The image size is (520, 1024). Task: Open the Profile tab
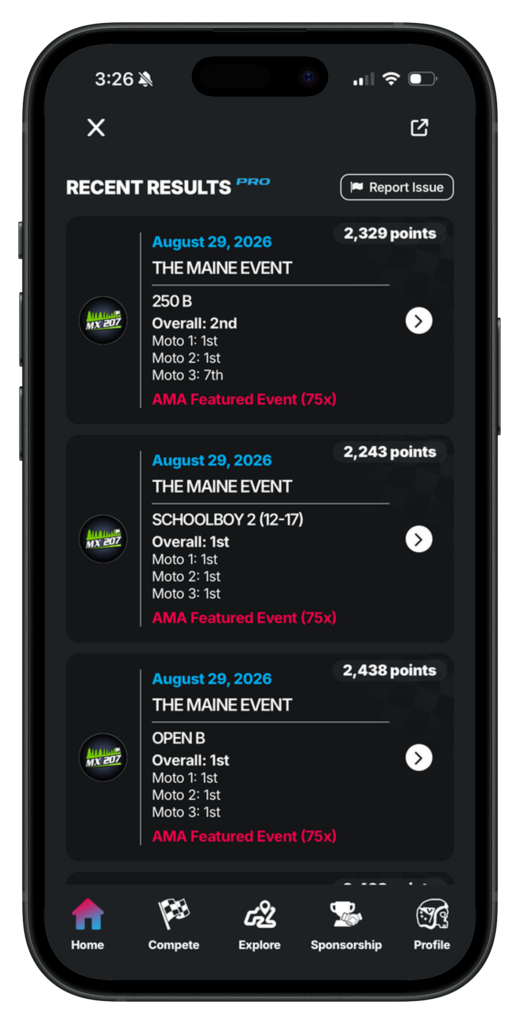432,924
